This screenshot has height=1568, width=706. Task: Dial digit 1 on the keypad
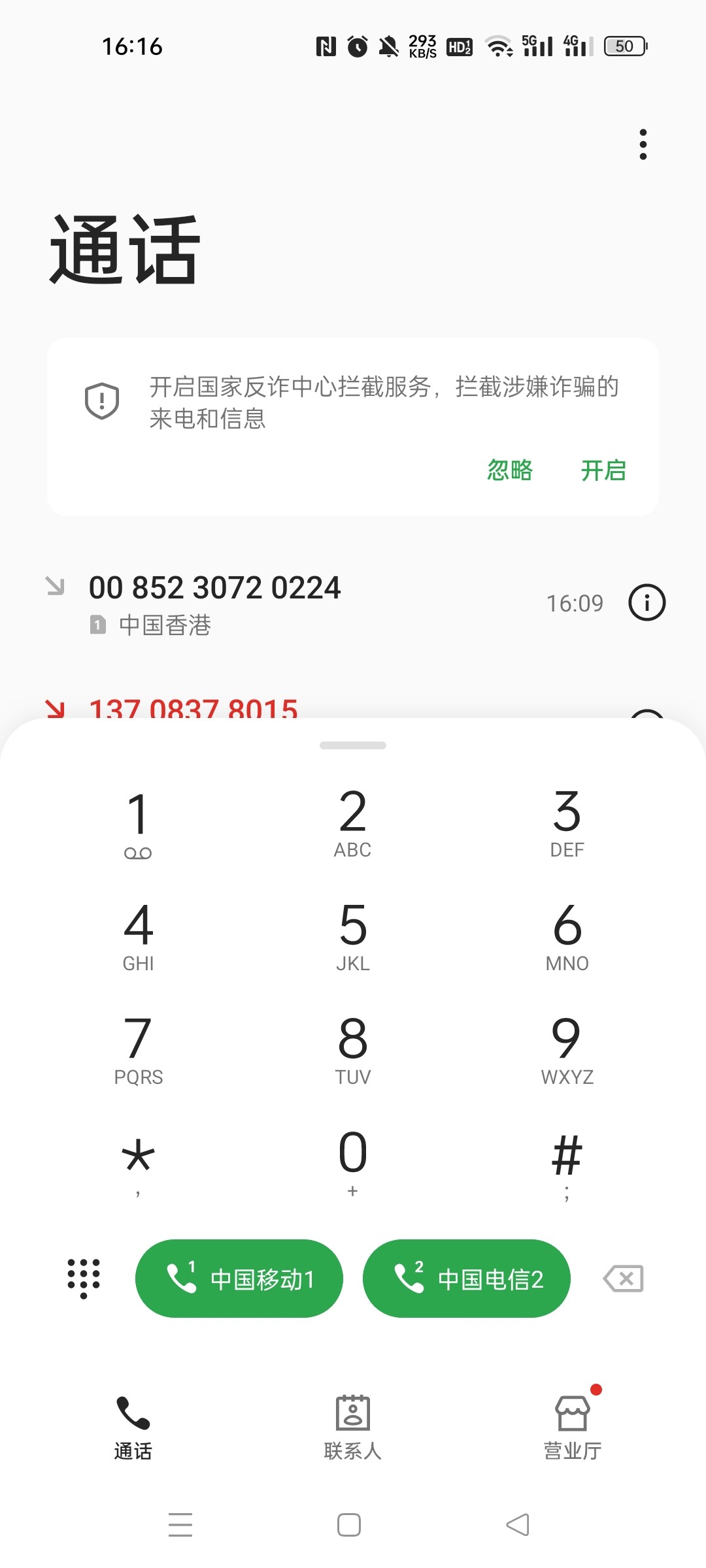(138, 823)
